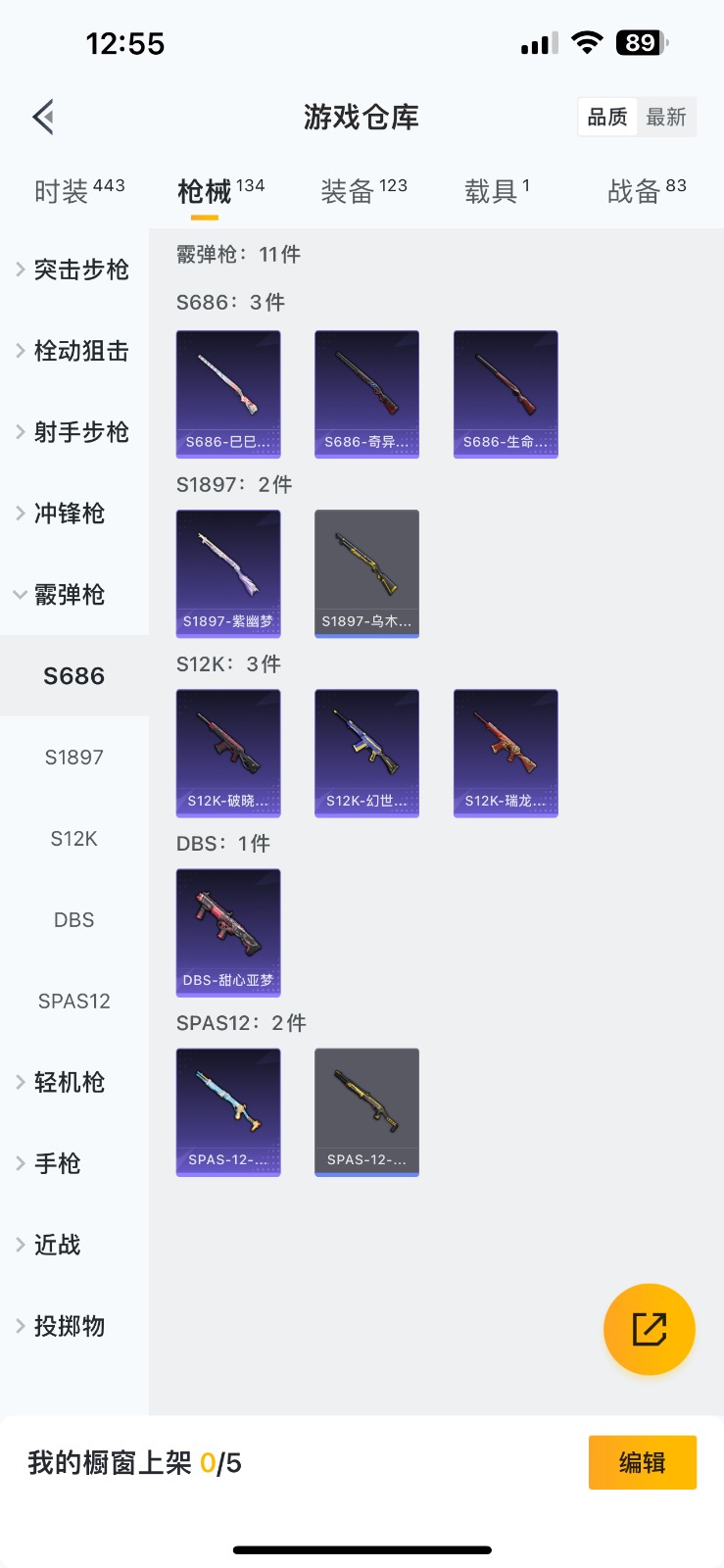
Task: Open the DBS-甜心亚梦 skin
Action: 228,932
